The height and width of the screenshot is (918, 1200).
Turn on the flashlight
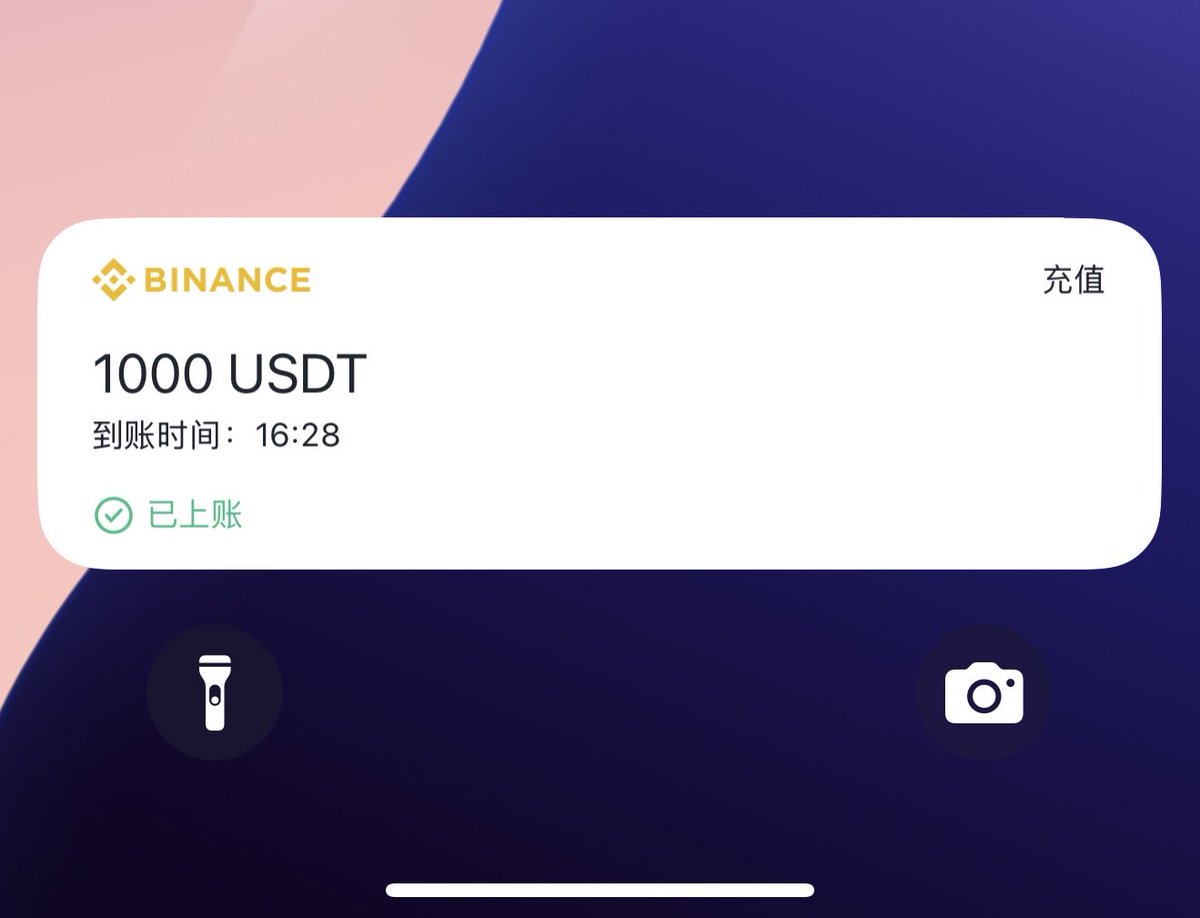pyautogui.click(x=215, y=692)
